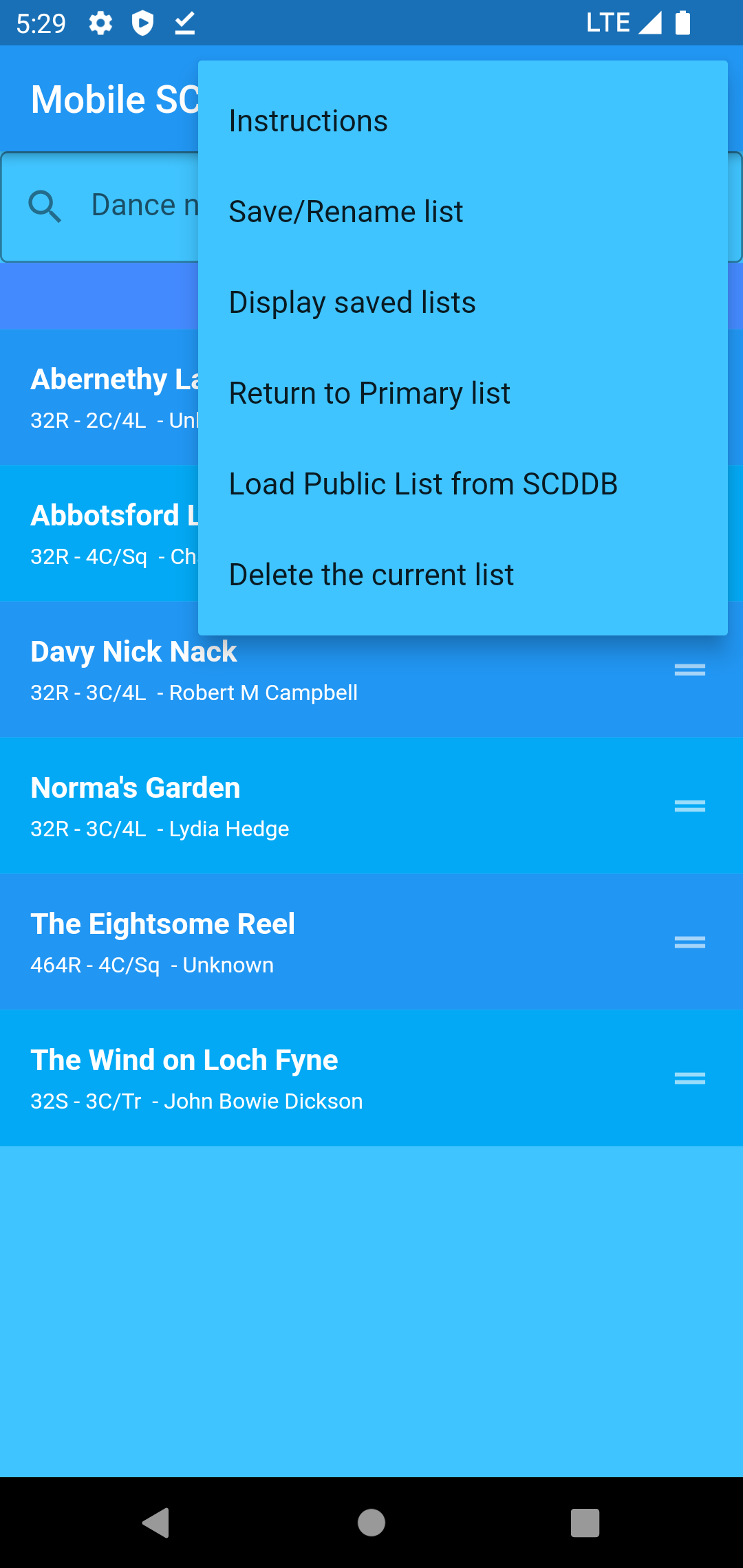
Task: Tap the reorder handle for Norma's Garden
Action: 689,806
